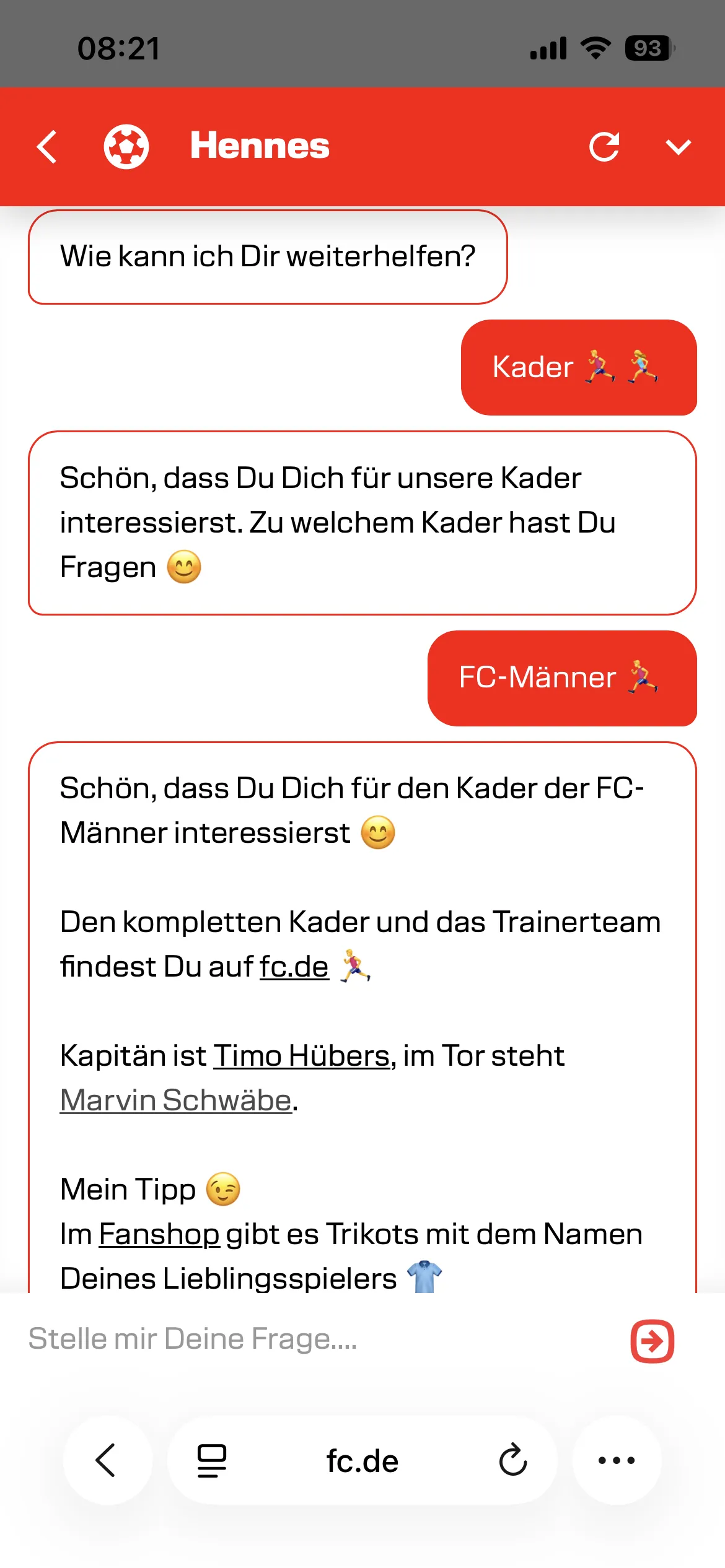This screenshot has width=725, height=1568.
Task: Open the Fanshop link for Trikots
Action: (159, 1233)
